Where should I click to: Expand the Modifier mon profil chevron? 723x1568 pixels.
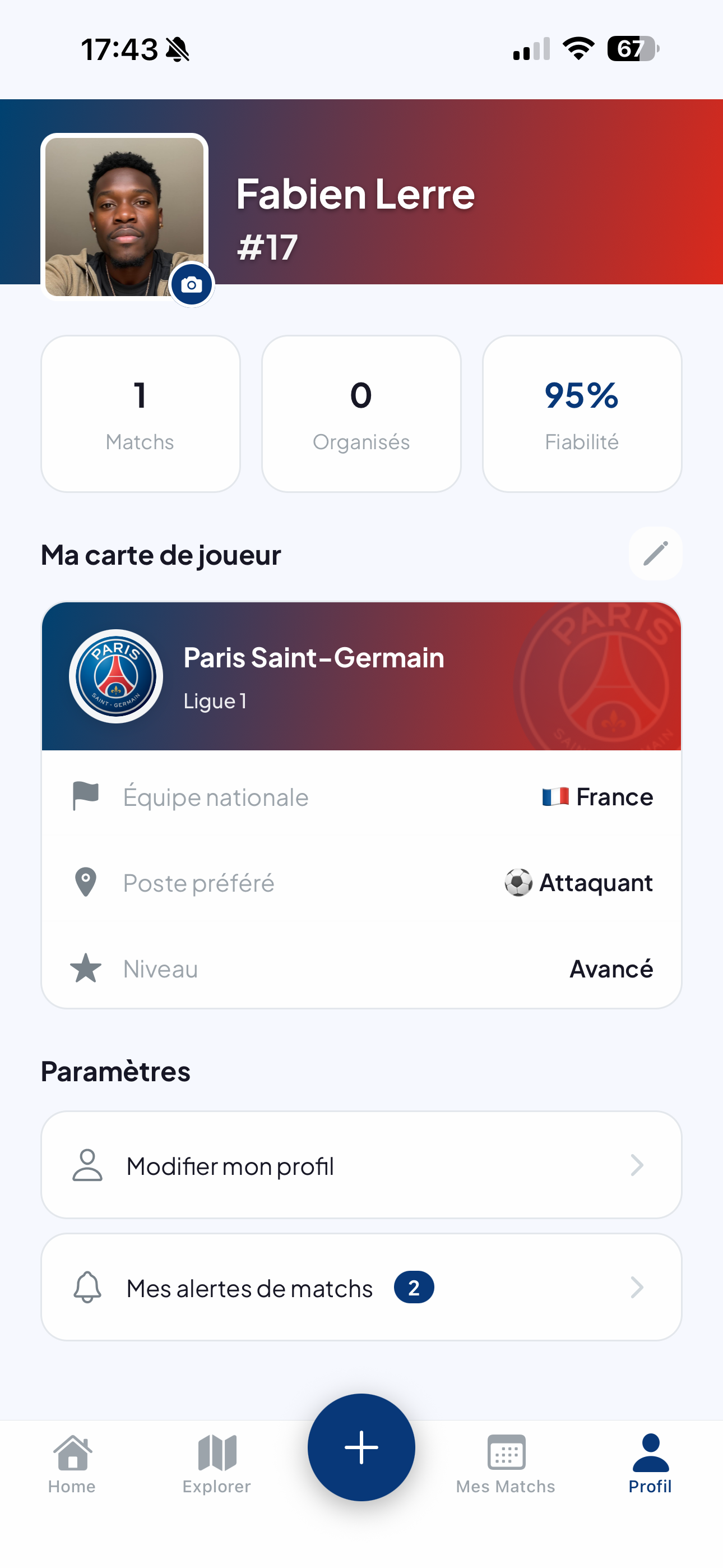point(637,1165)
